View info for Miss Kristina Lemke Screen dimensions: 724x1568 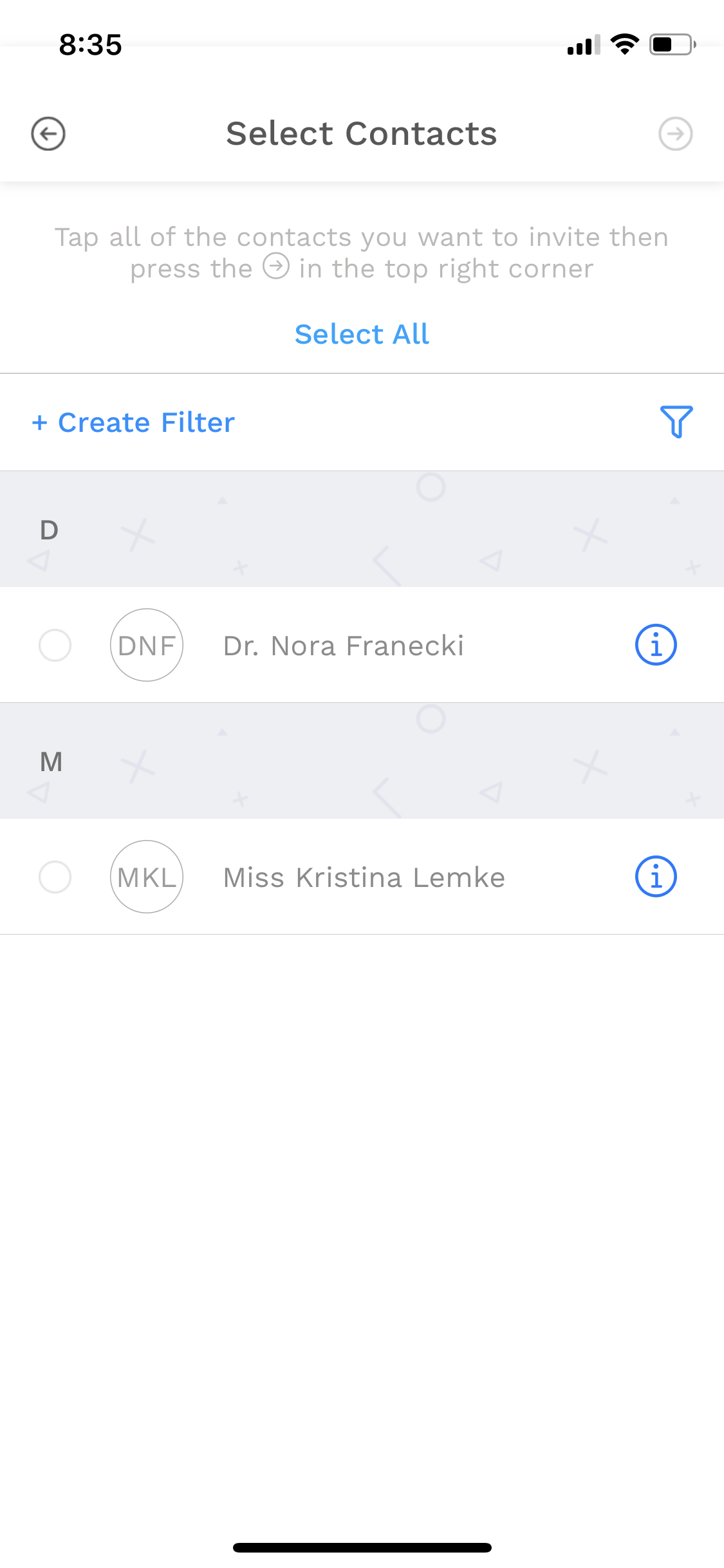tap(656, 876)
